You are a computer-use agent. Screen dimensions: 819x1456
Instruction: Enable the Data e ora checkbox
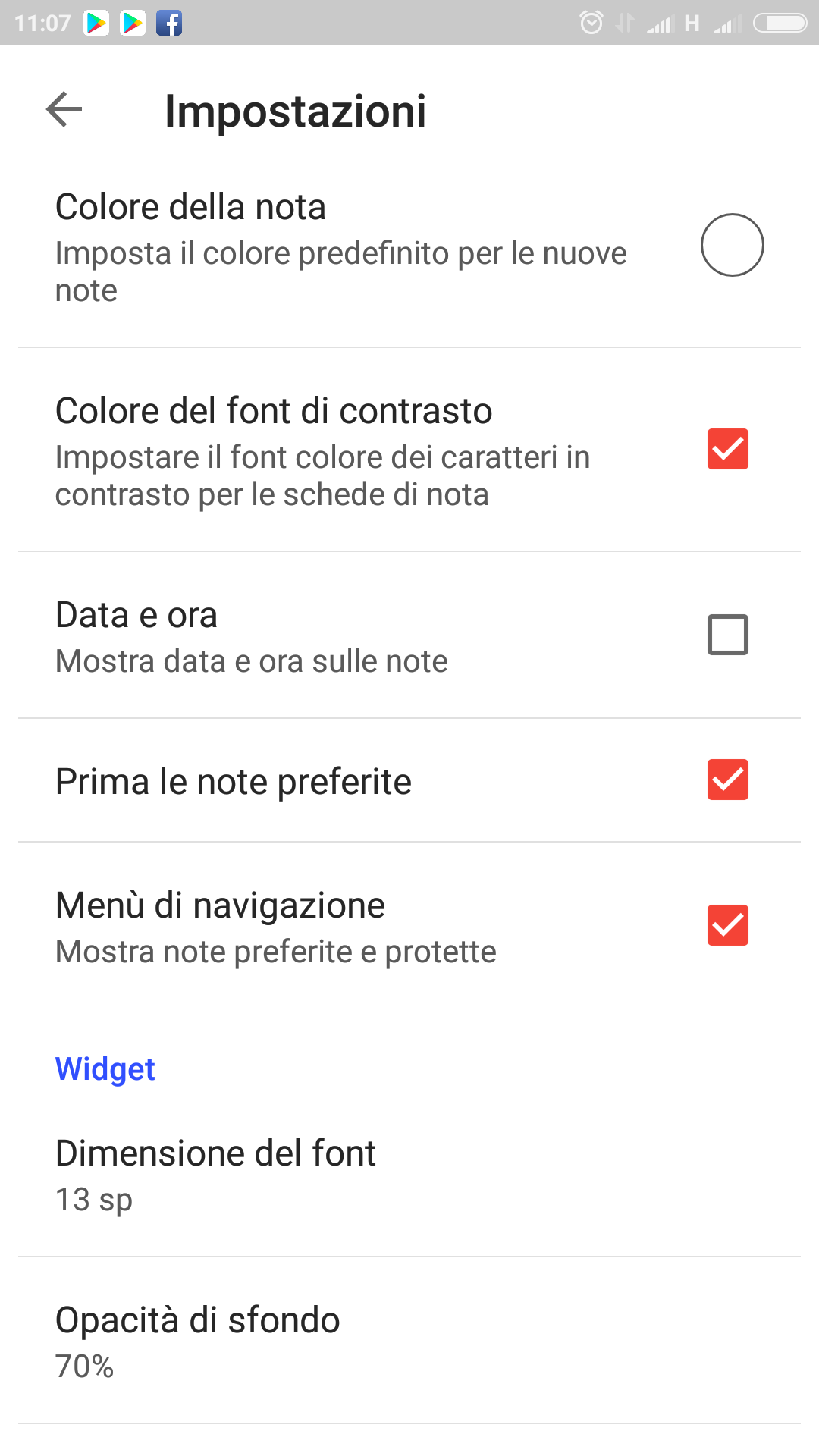(x=728, y=635)
